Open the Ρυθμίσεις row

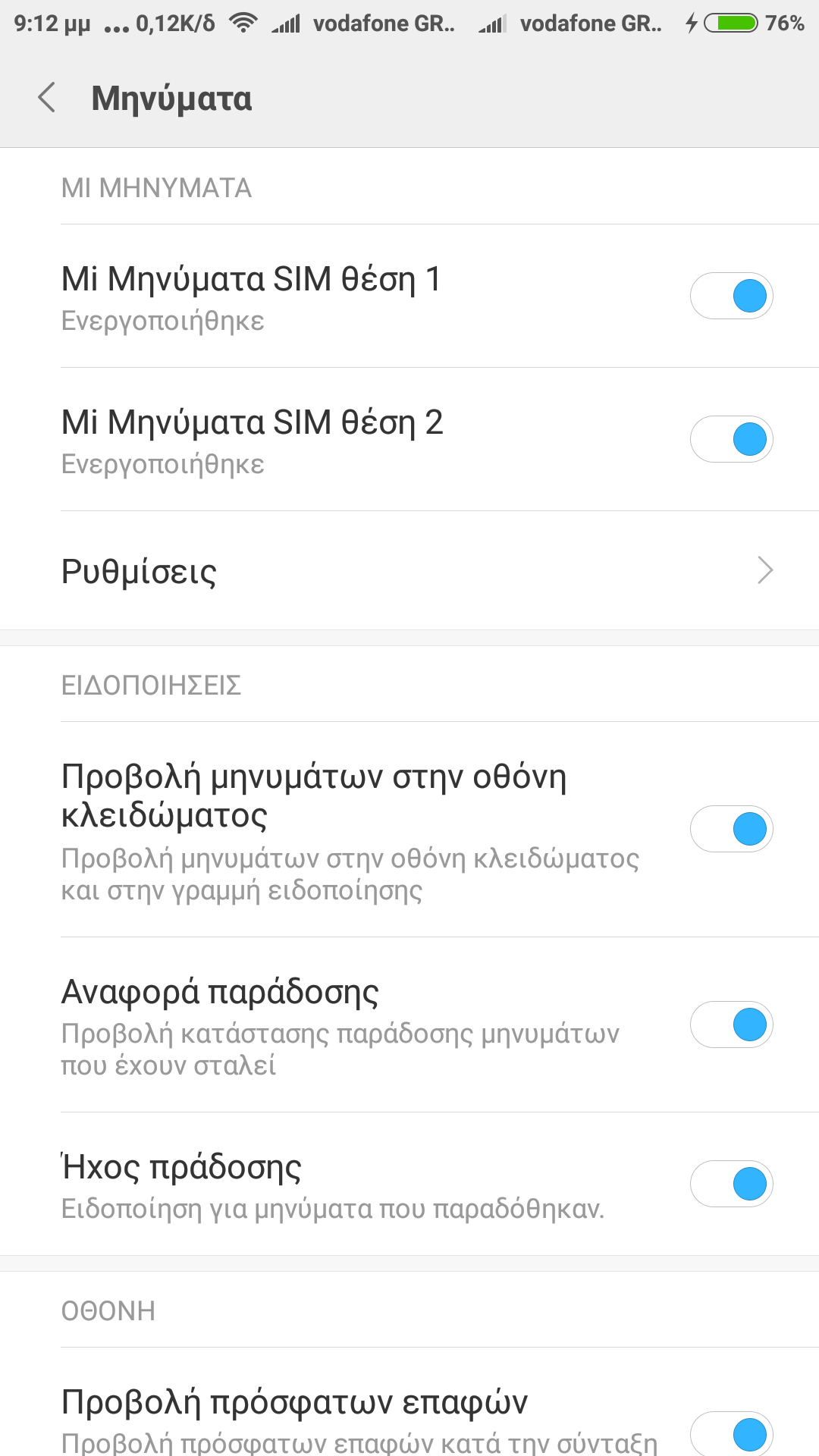point(409,570)
